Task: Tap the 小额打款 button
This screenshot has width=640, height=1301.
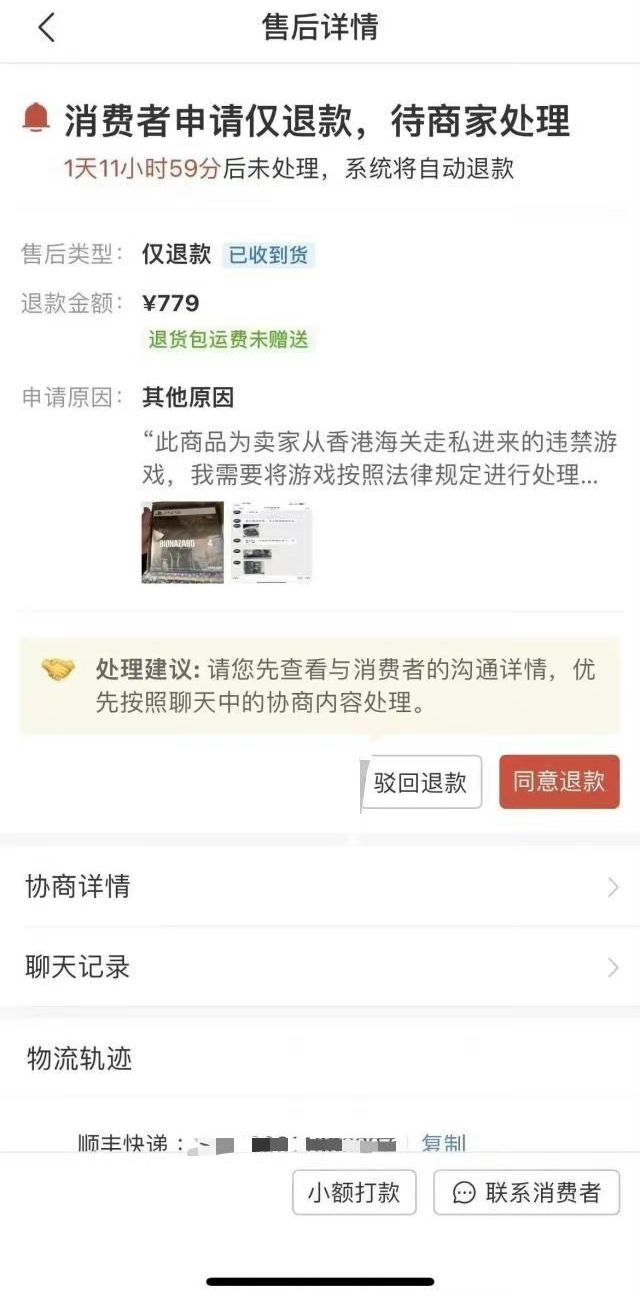Action: (354, 1192)
